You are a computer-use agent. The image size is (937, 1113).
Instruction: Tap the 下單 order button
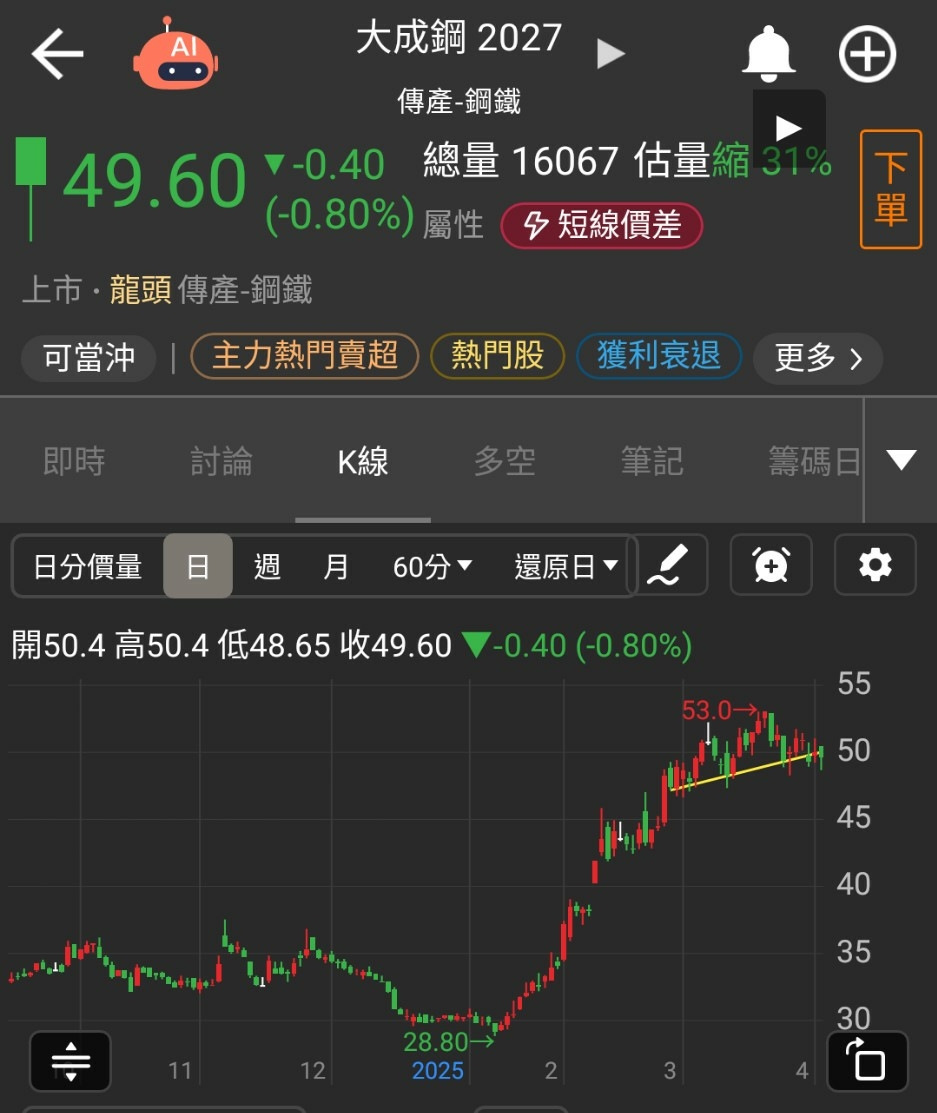(891, 190)
